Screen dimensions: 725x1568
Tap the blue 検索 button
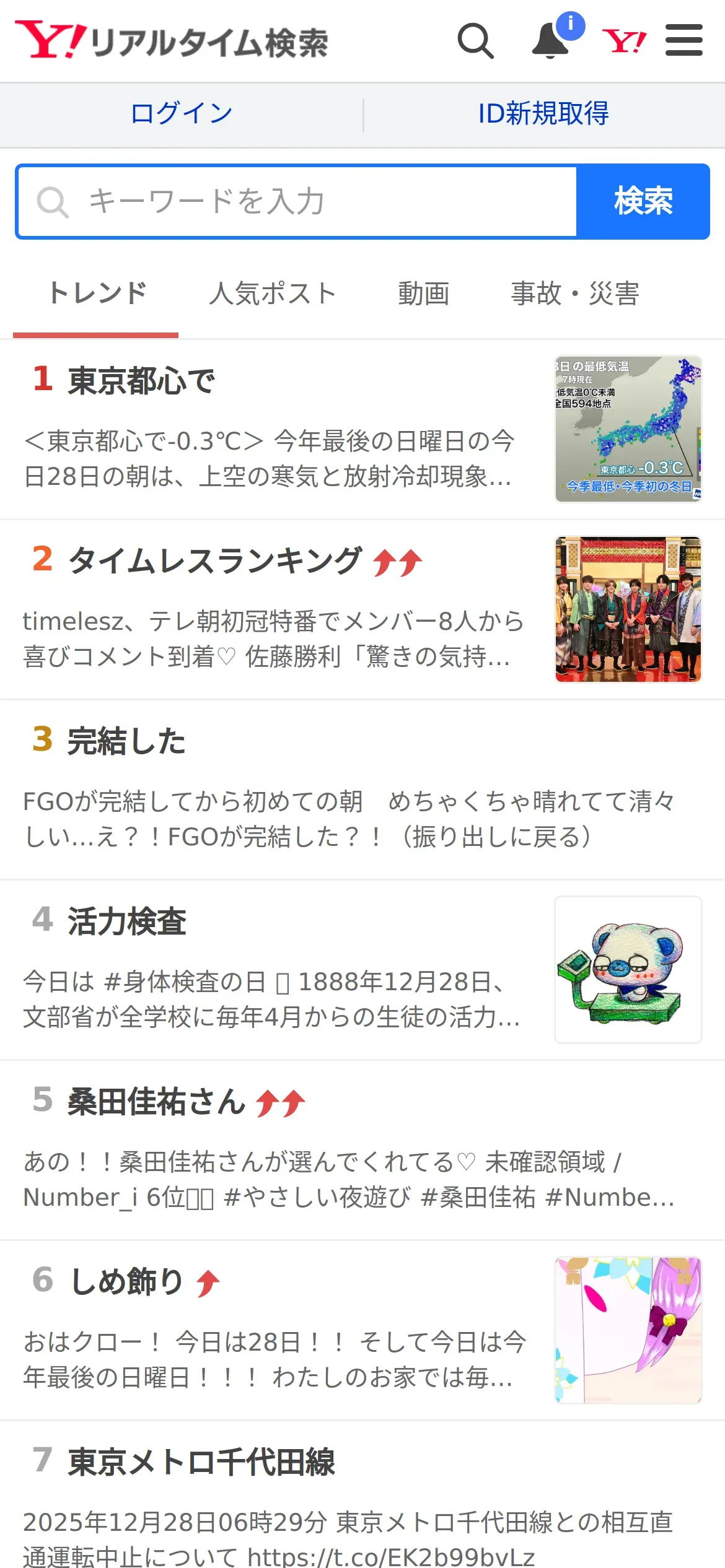coord(643,202)
